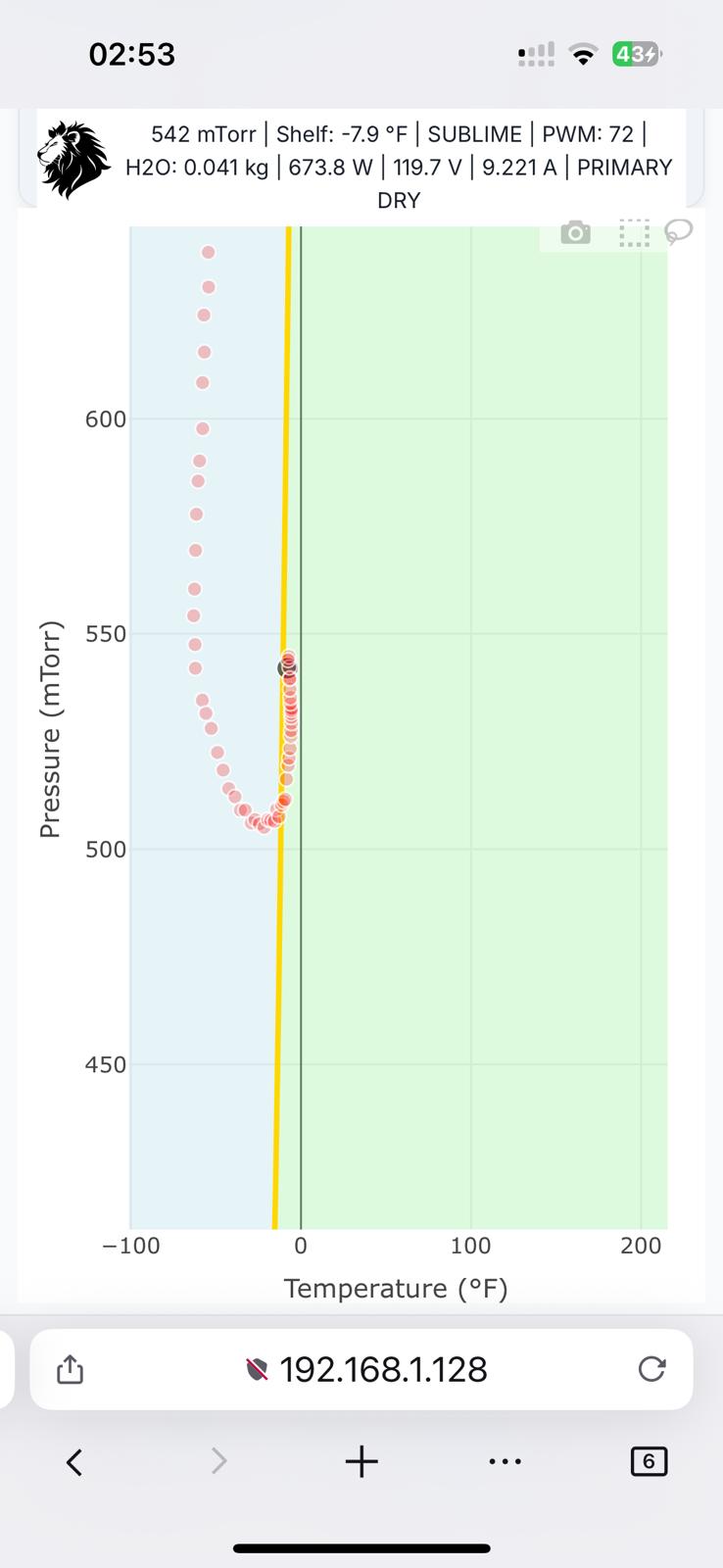Click the battery level indicator

tap(637, 54)
